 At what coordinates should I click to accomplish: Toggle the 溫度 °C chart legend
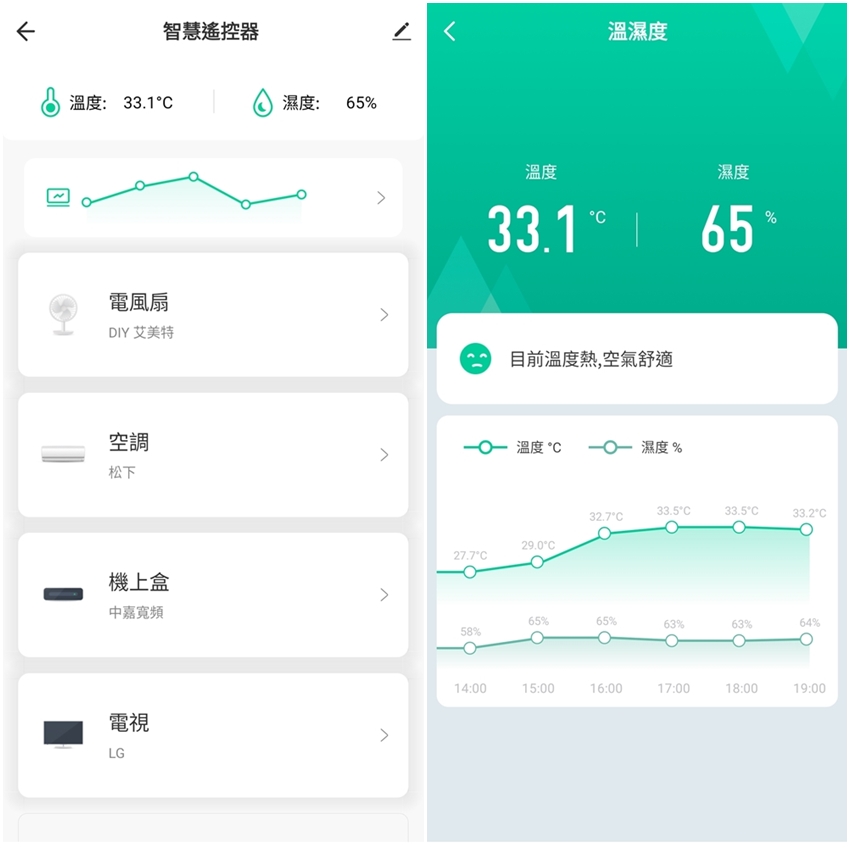coord(513,447)
